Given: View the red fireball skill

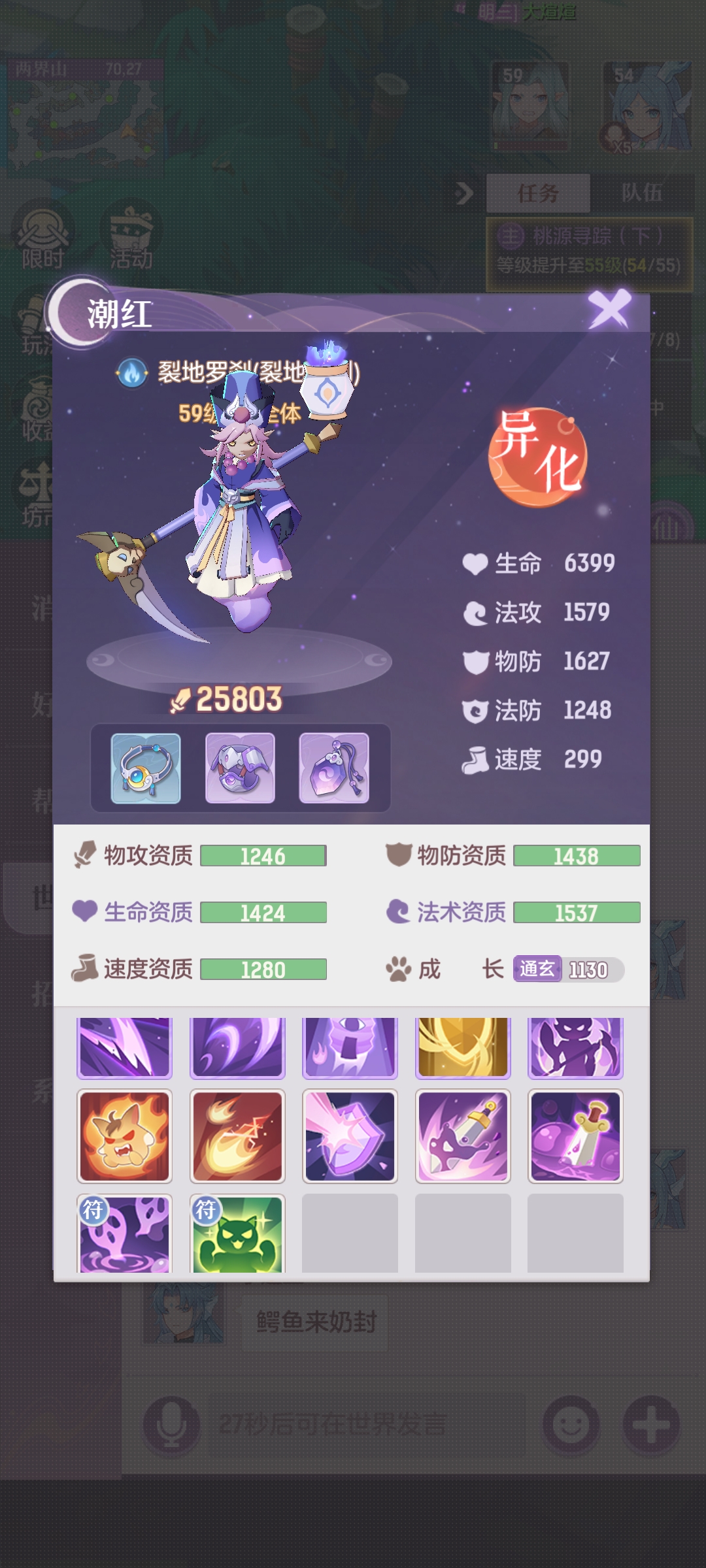Looking at the screenshot, I should click(237, 1136).
